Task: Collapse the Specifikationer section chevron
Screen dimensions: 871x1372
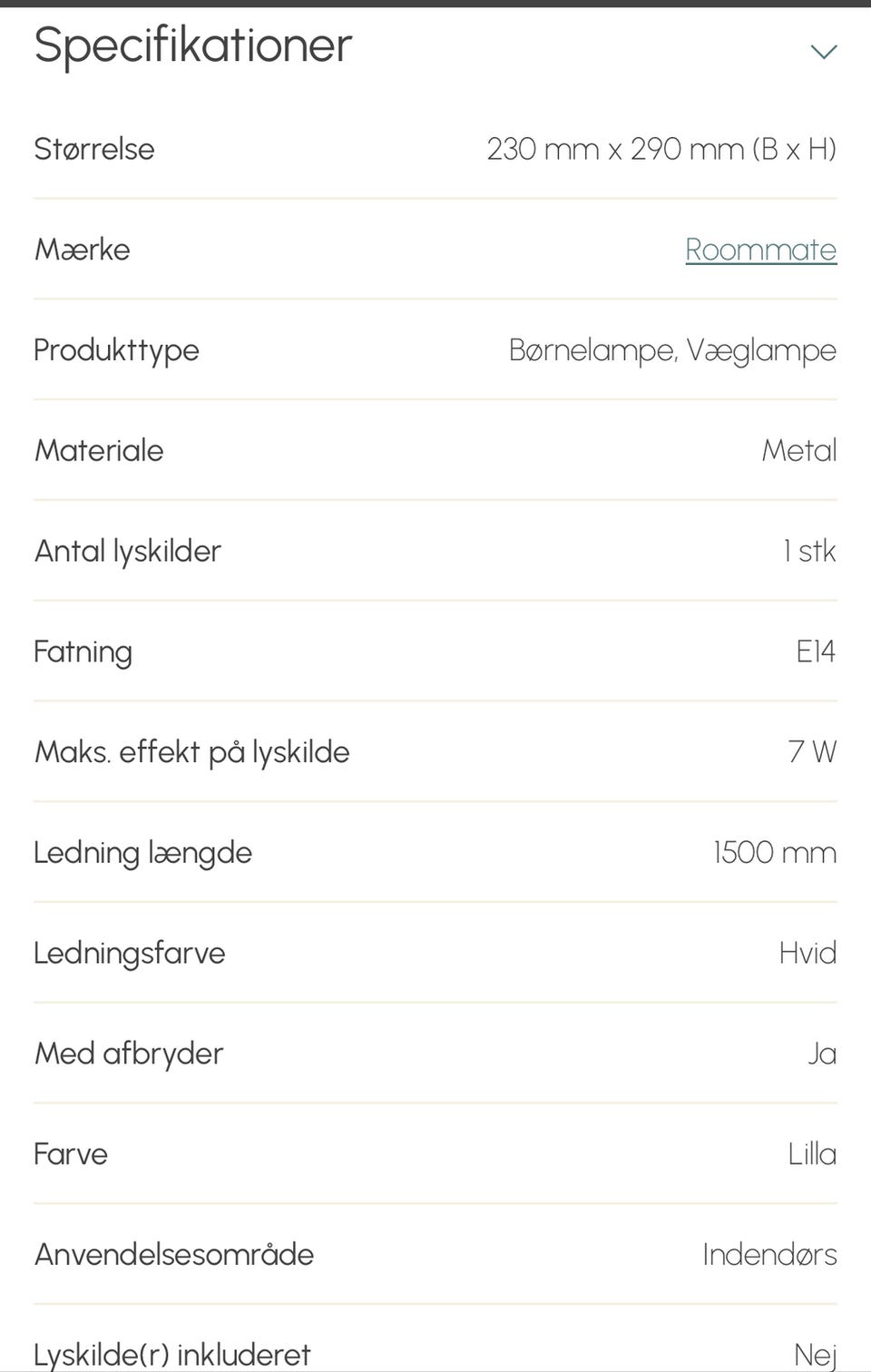Action: click(x=823, y=52)
